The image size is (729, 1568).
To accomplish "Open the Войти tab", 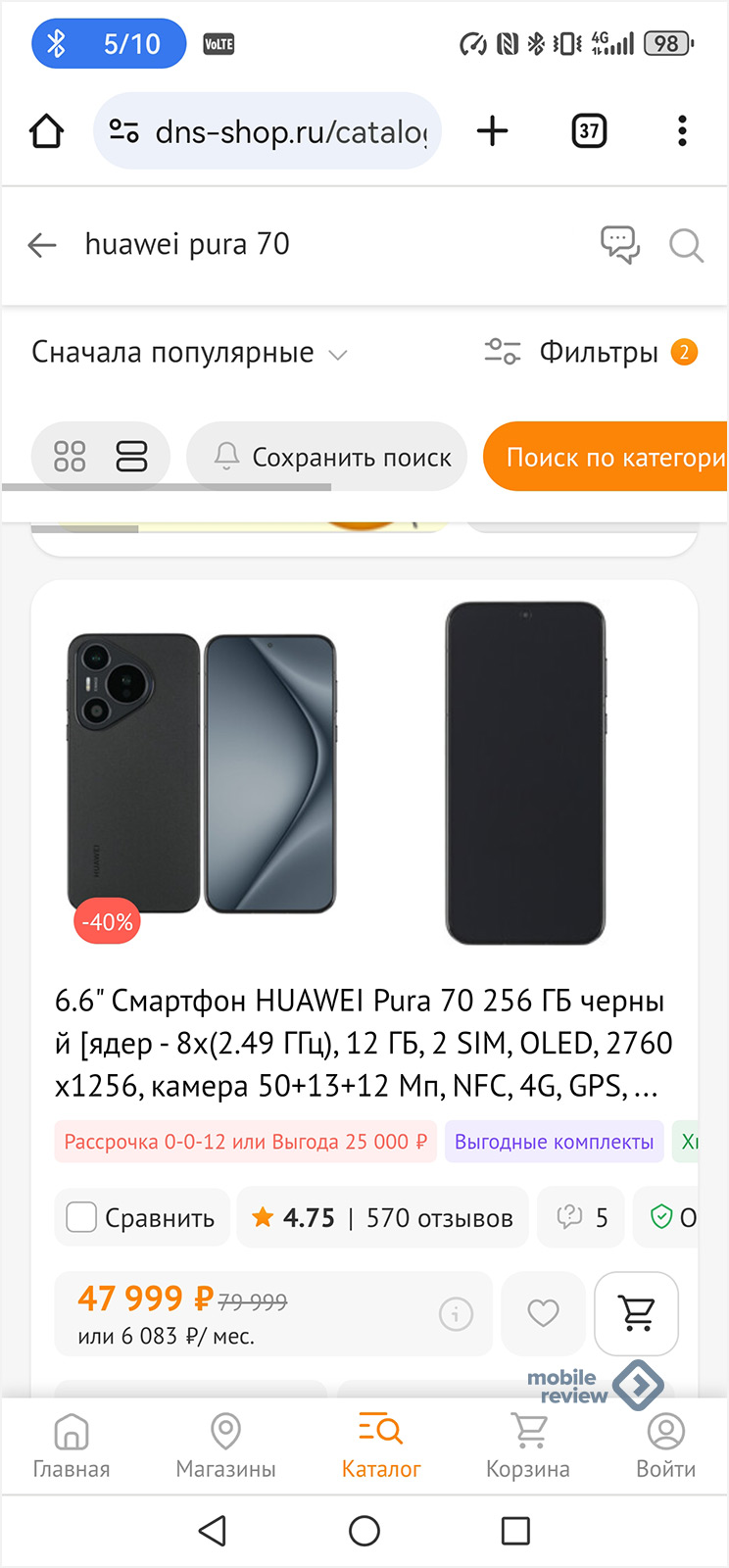I will coord(666,1445).
